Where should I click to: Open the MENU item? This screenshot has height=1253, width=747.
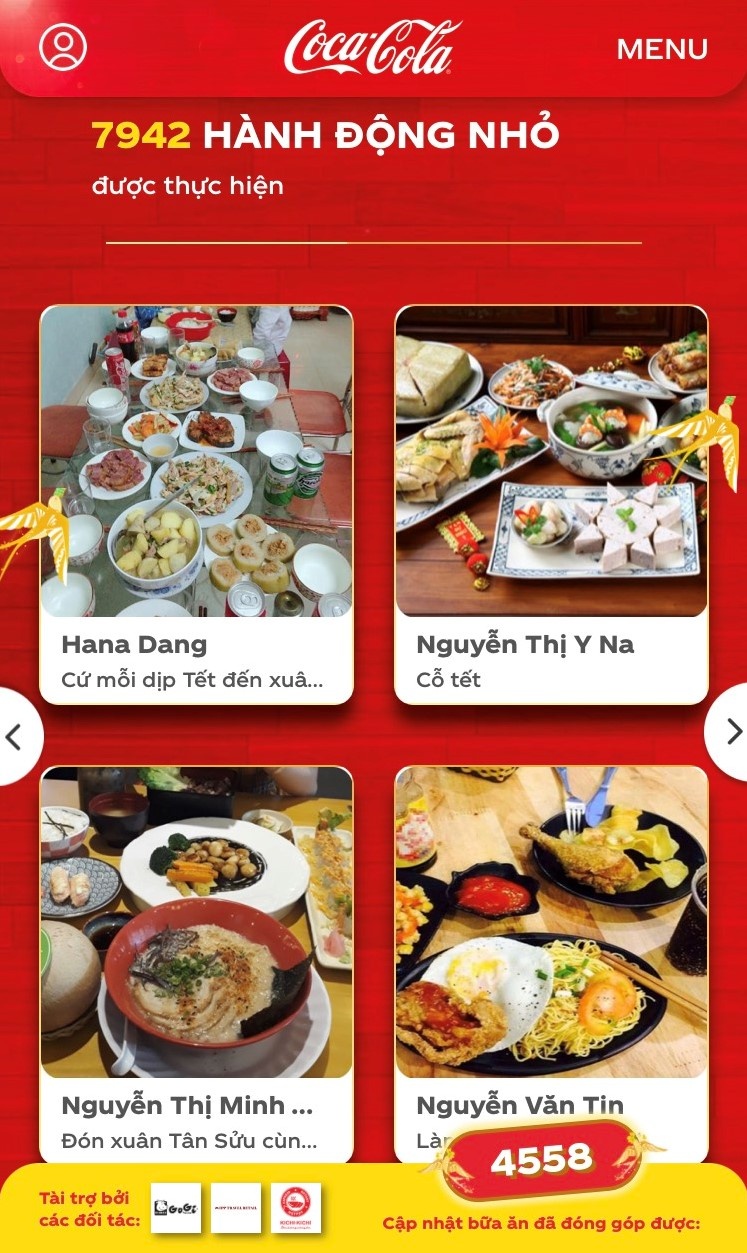pos(661,48)
